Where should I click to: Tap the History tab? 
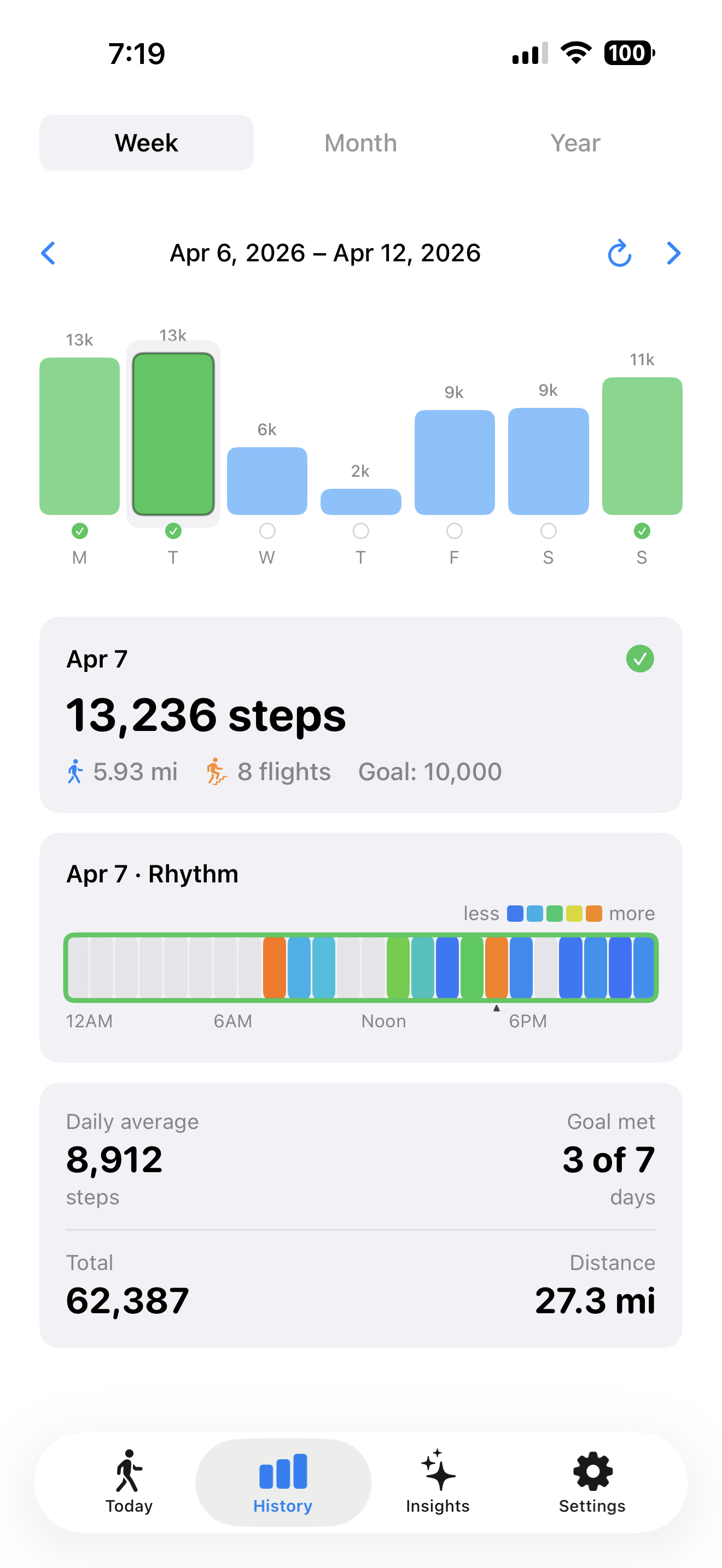(283, 1482)
